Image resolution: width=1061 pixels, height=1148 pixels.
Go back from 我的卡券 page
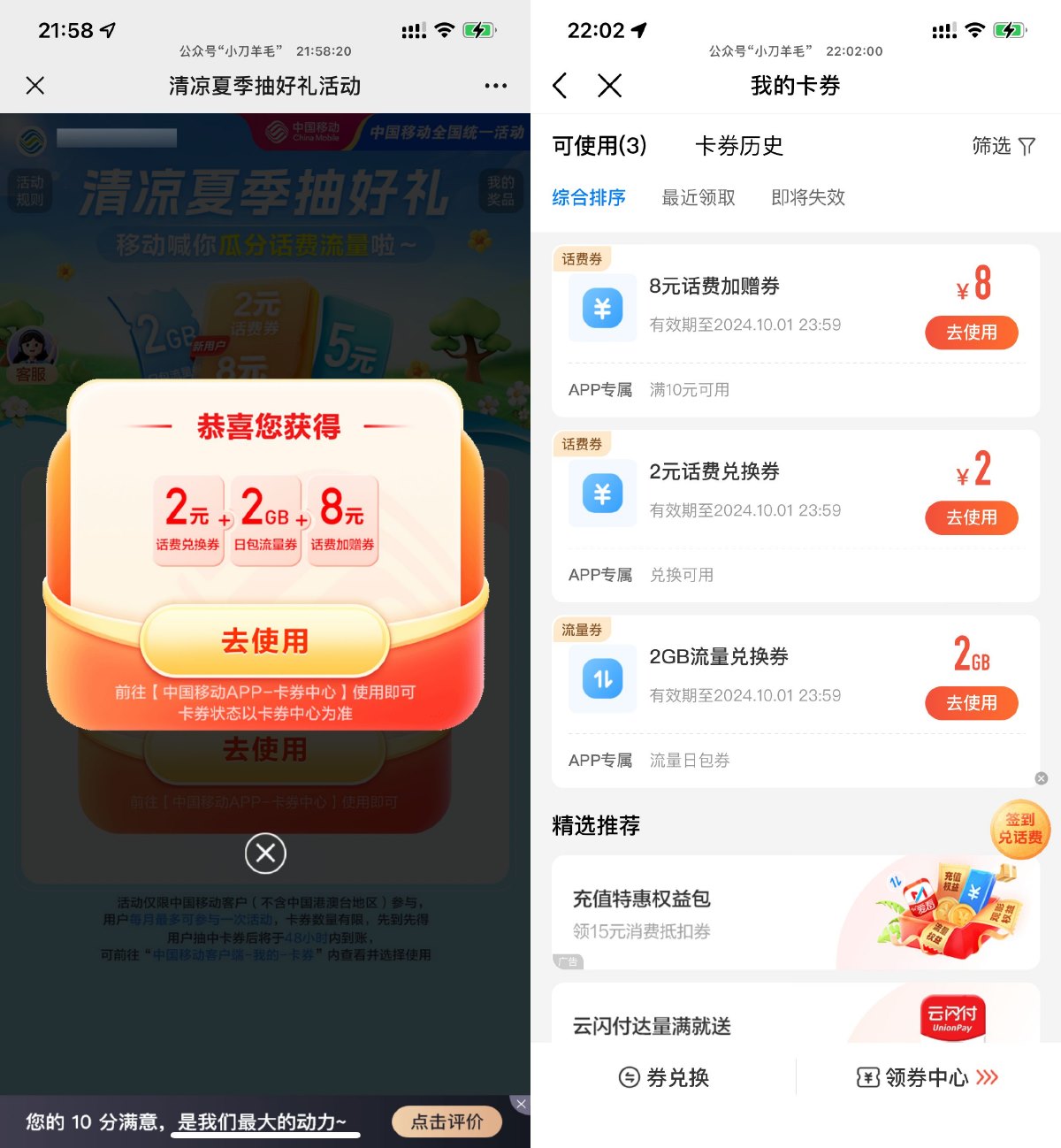560,86
